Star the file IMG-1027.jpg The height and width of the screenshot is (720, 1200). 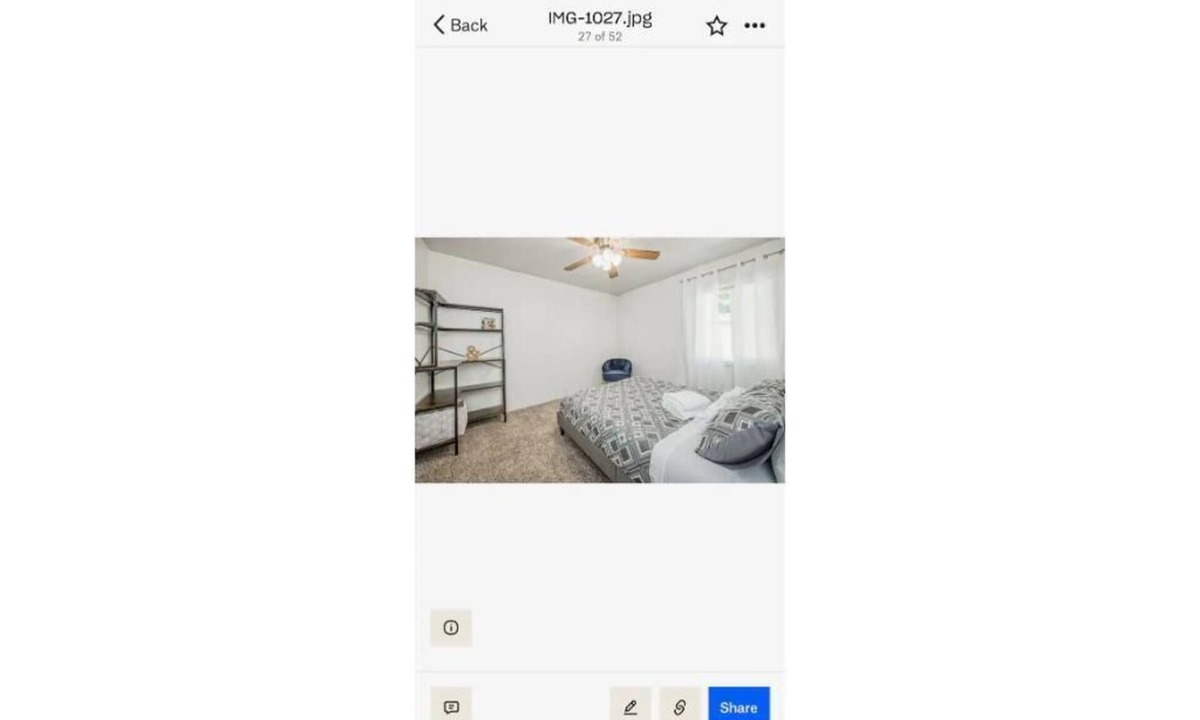tap(717, 26)
